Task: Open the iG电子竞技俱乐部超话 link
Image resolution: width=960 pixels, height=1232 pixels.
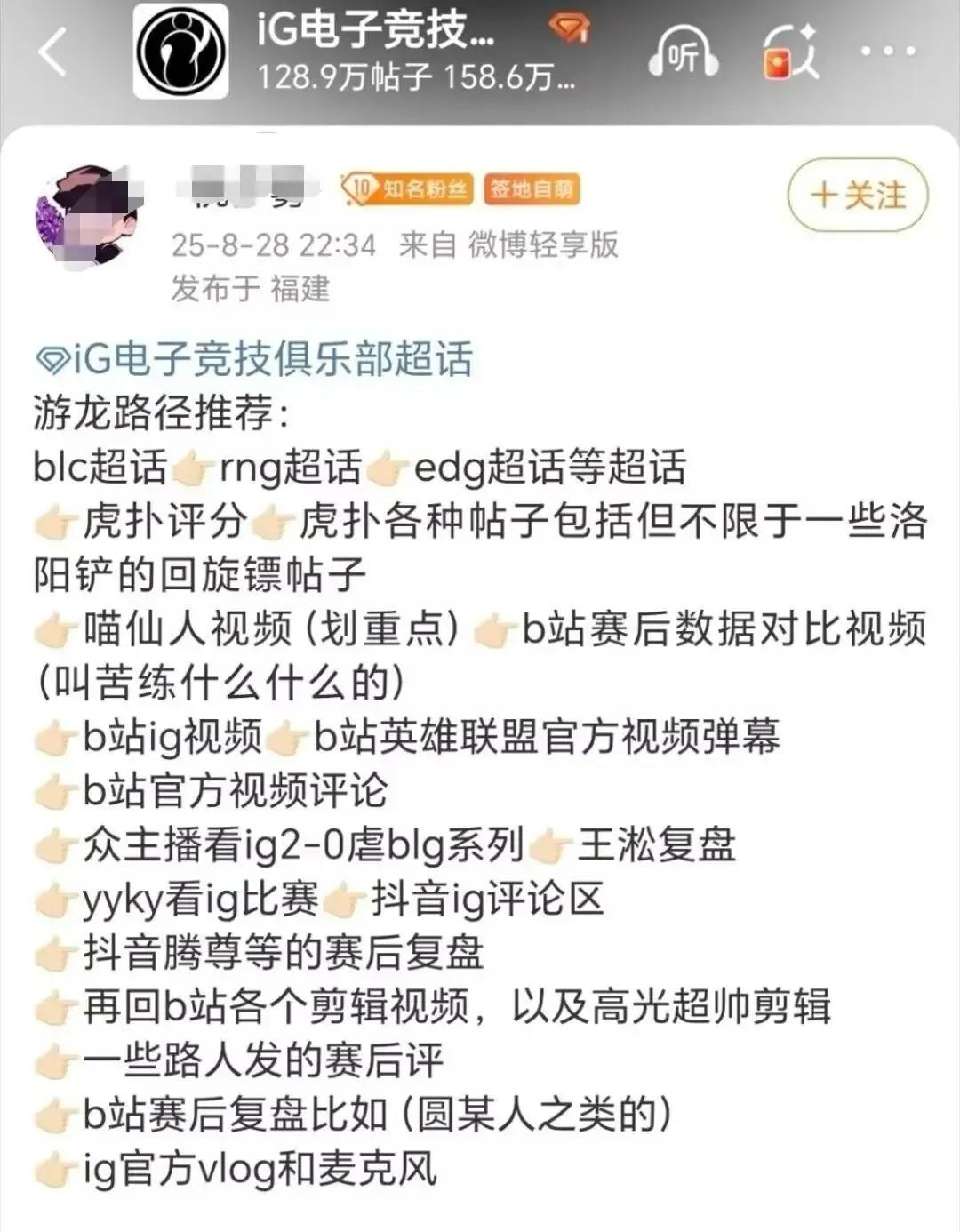Action: 254,359
